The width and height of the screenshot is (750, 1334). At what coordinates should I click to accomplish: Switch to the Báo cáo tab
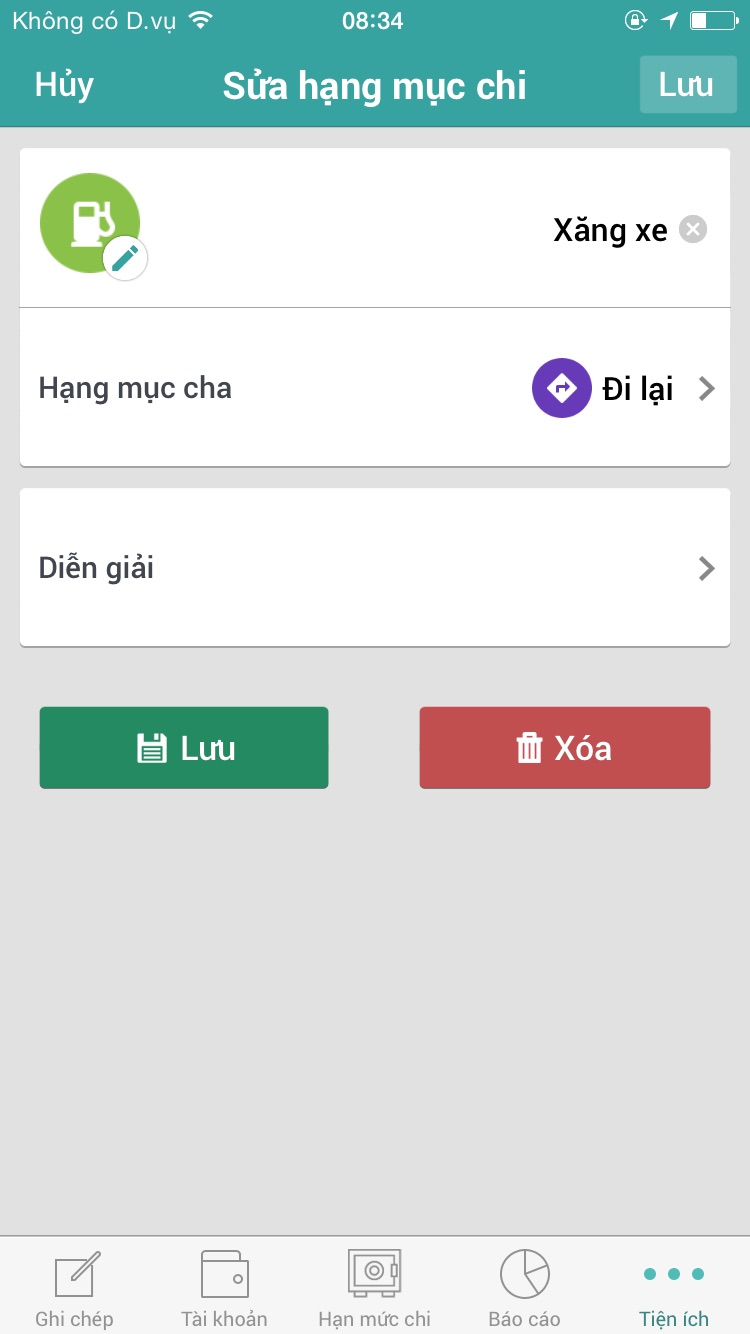524,1288
